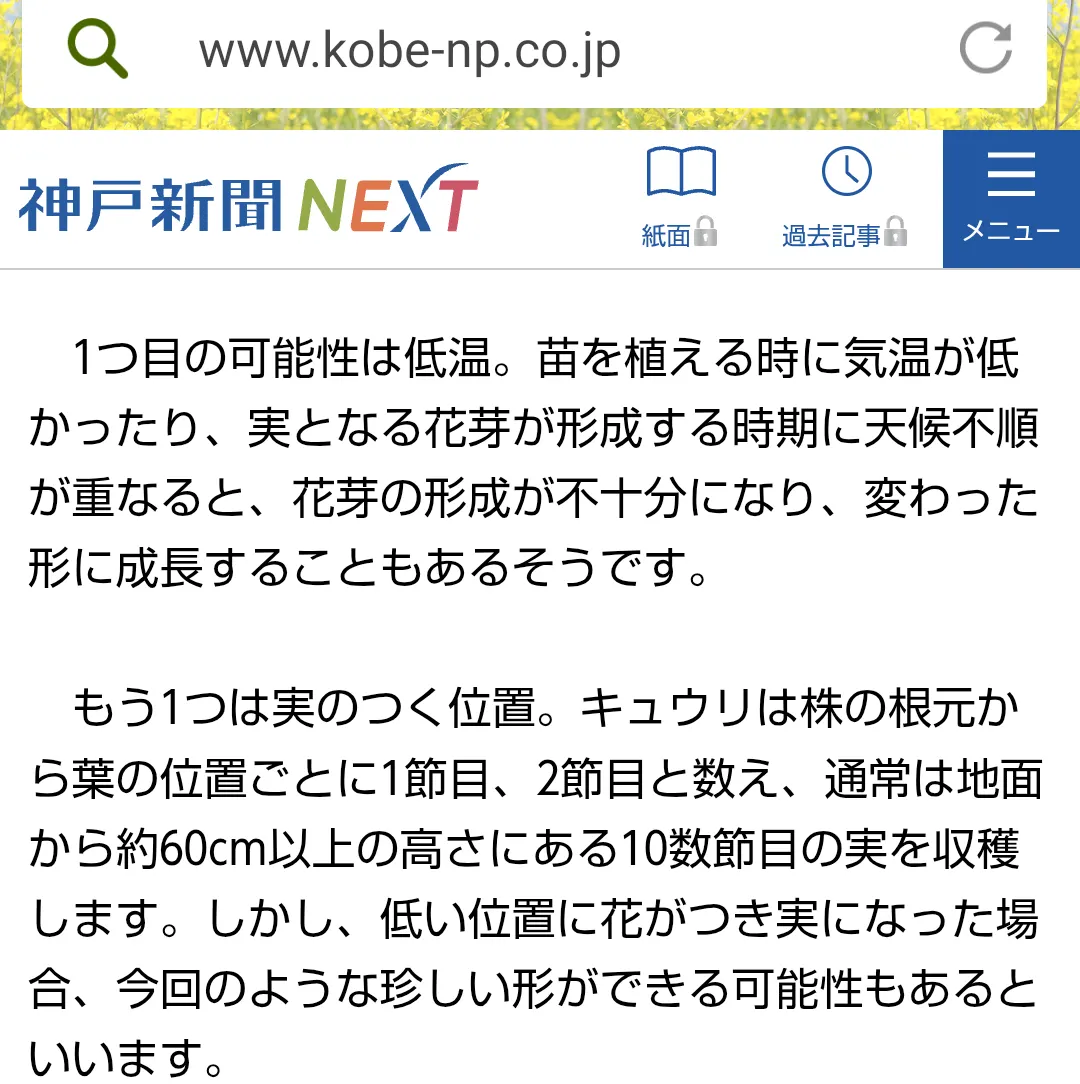
Task: Open the browser search icon
Action: click(x=98, y=48)
